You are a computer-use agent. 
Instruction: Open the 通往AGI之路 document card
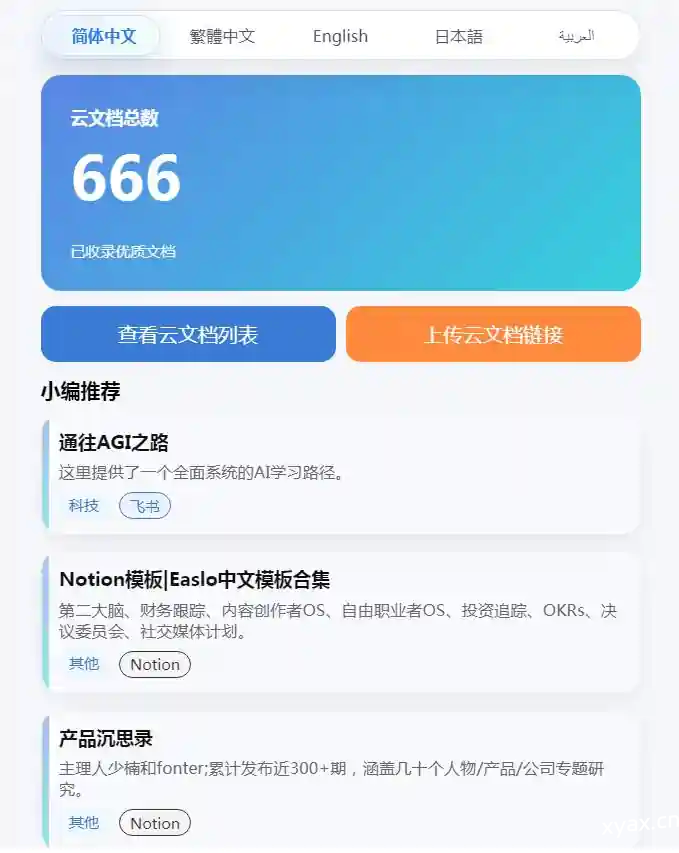click(340, 458)
